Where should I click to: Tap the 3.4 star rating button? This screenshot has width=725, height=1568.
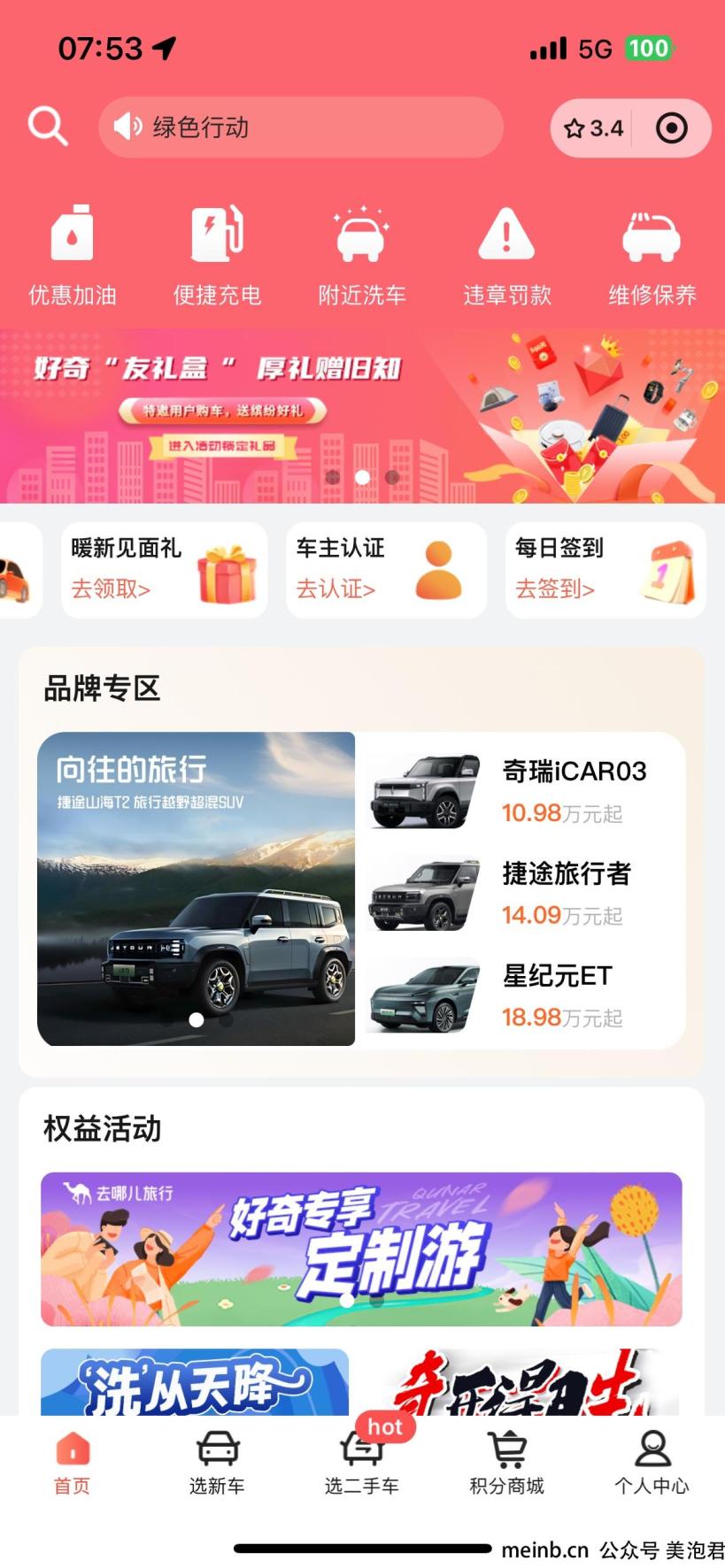tap(594, 128)
